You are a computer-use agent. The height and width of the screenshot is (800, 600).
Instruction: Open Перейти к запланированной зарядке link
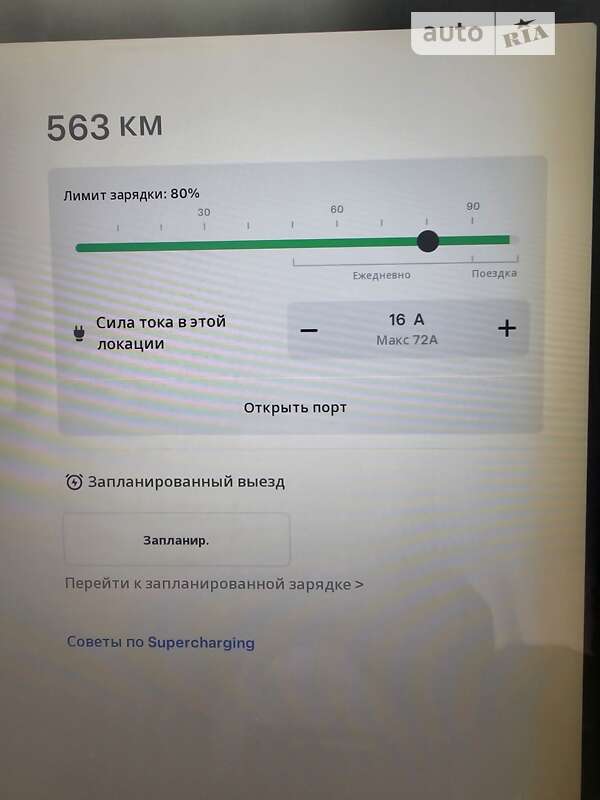pyautogui.click(x=214, y=584)
